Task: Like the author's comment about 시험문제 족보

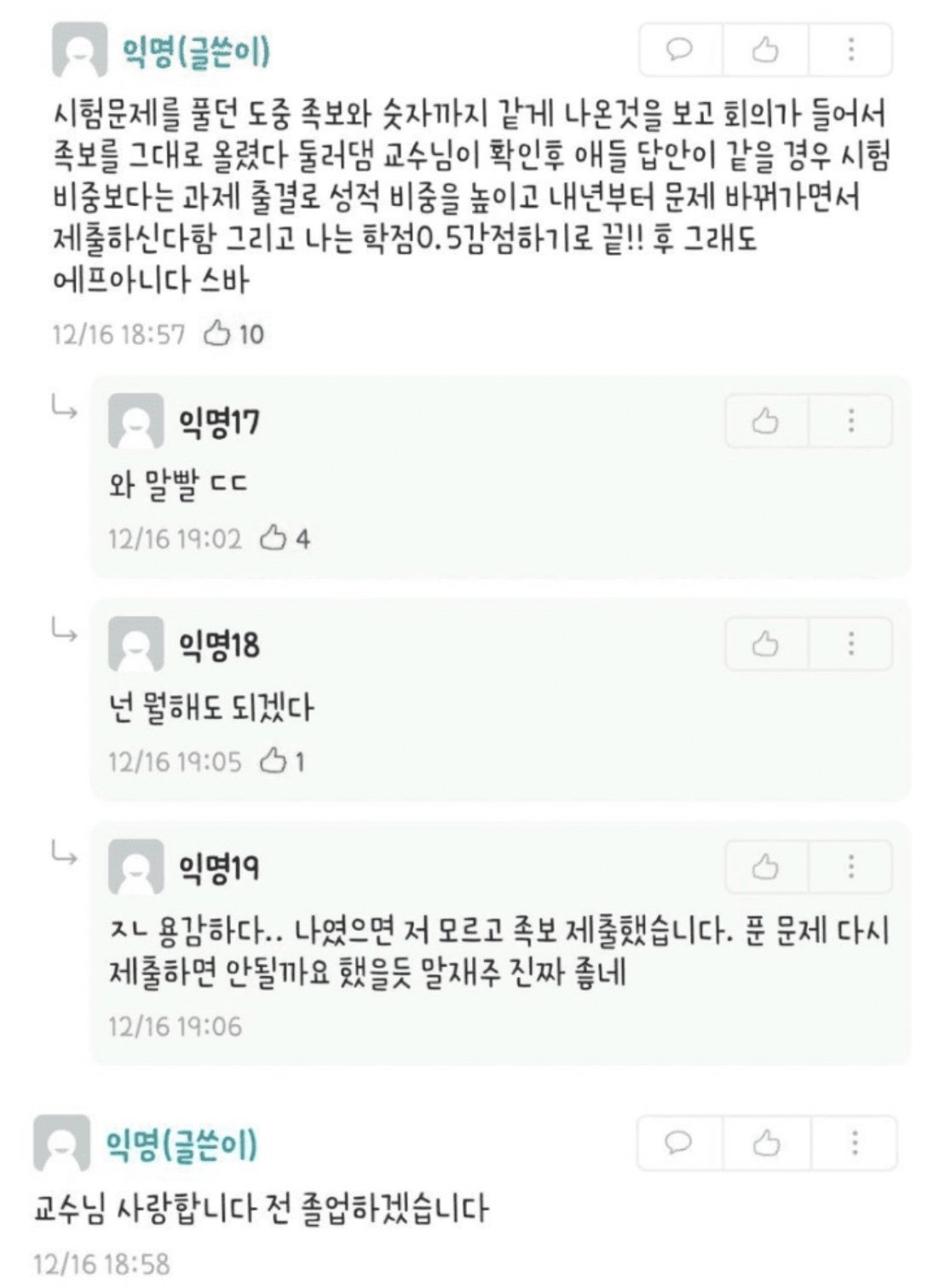Action: (764, 49)
